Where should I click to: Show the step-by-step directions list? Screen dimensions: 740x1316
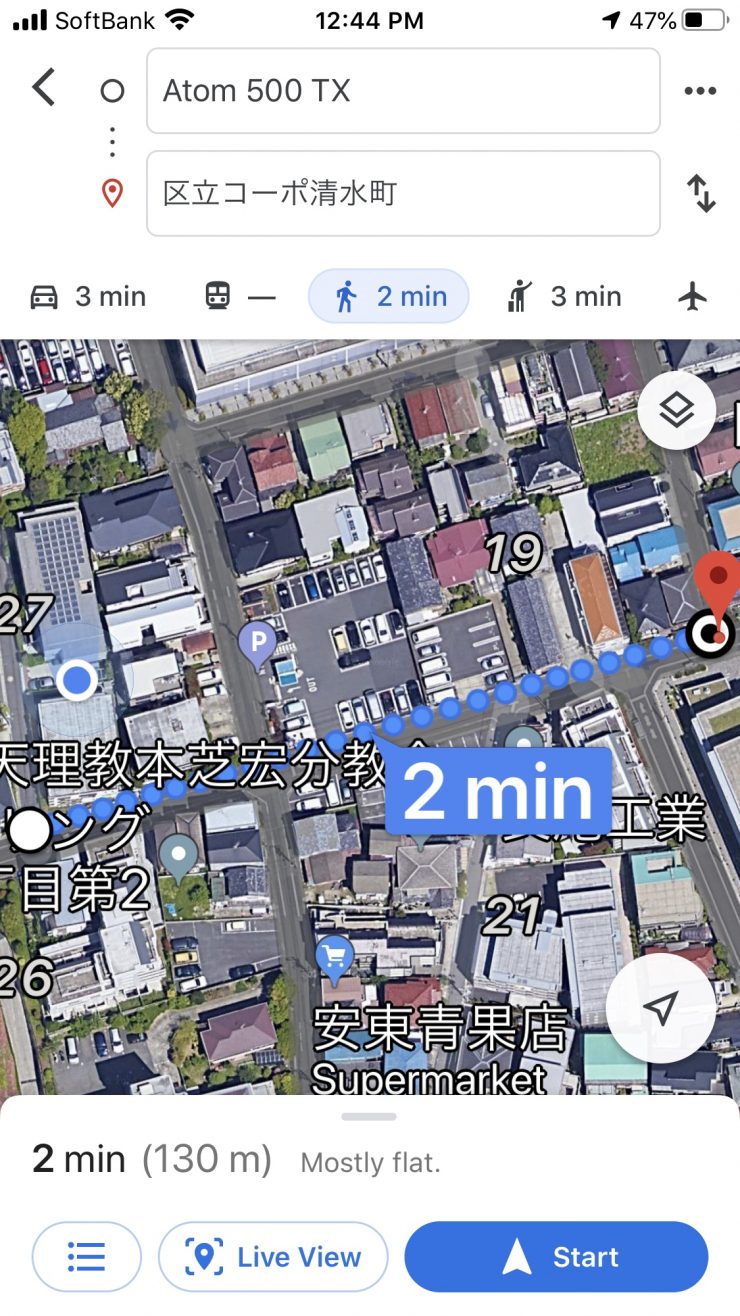[x=86, y=1257]
